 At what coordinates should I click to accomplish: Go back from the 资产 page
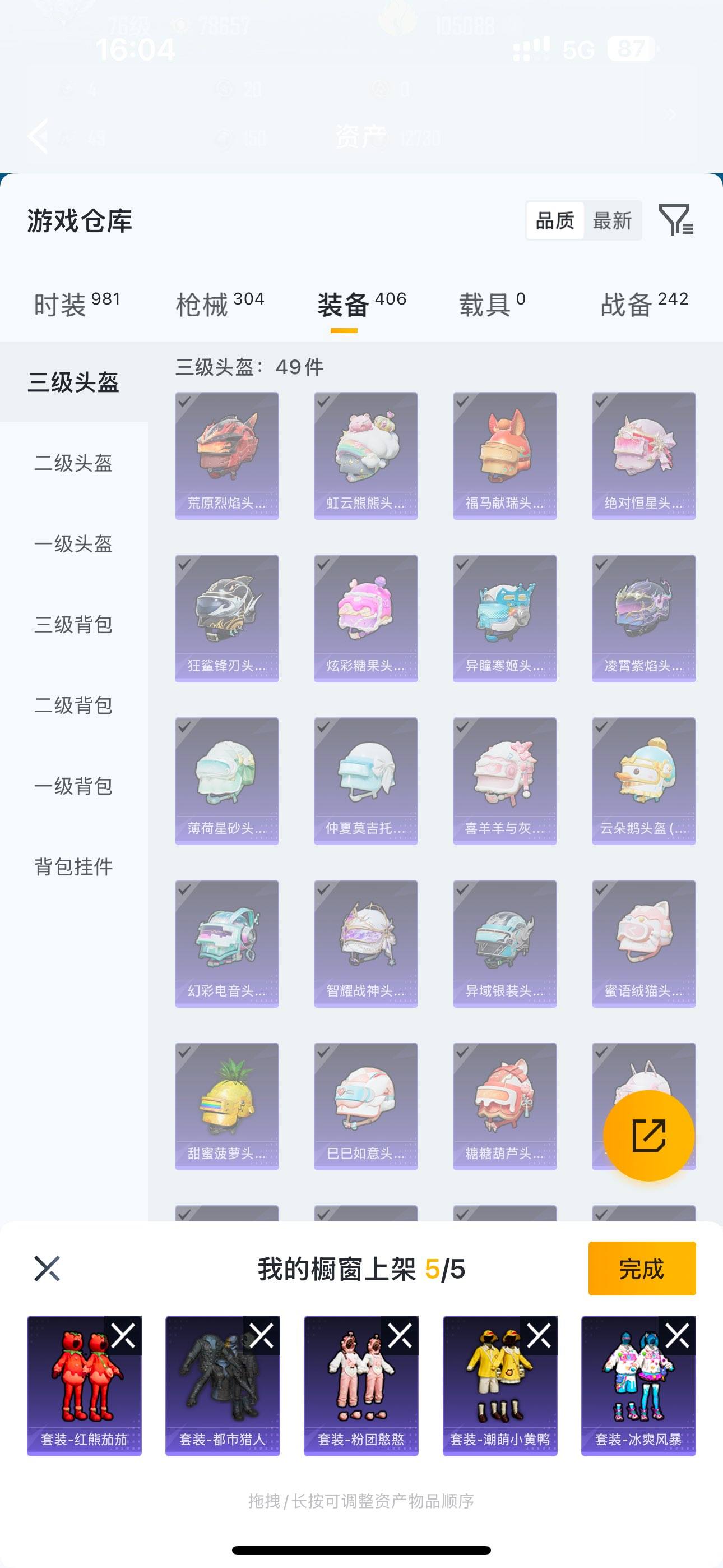pyautogui.click(x=38, y=136)
